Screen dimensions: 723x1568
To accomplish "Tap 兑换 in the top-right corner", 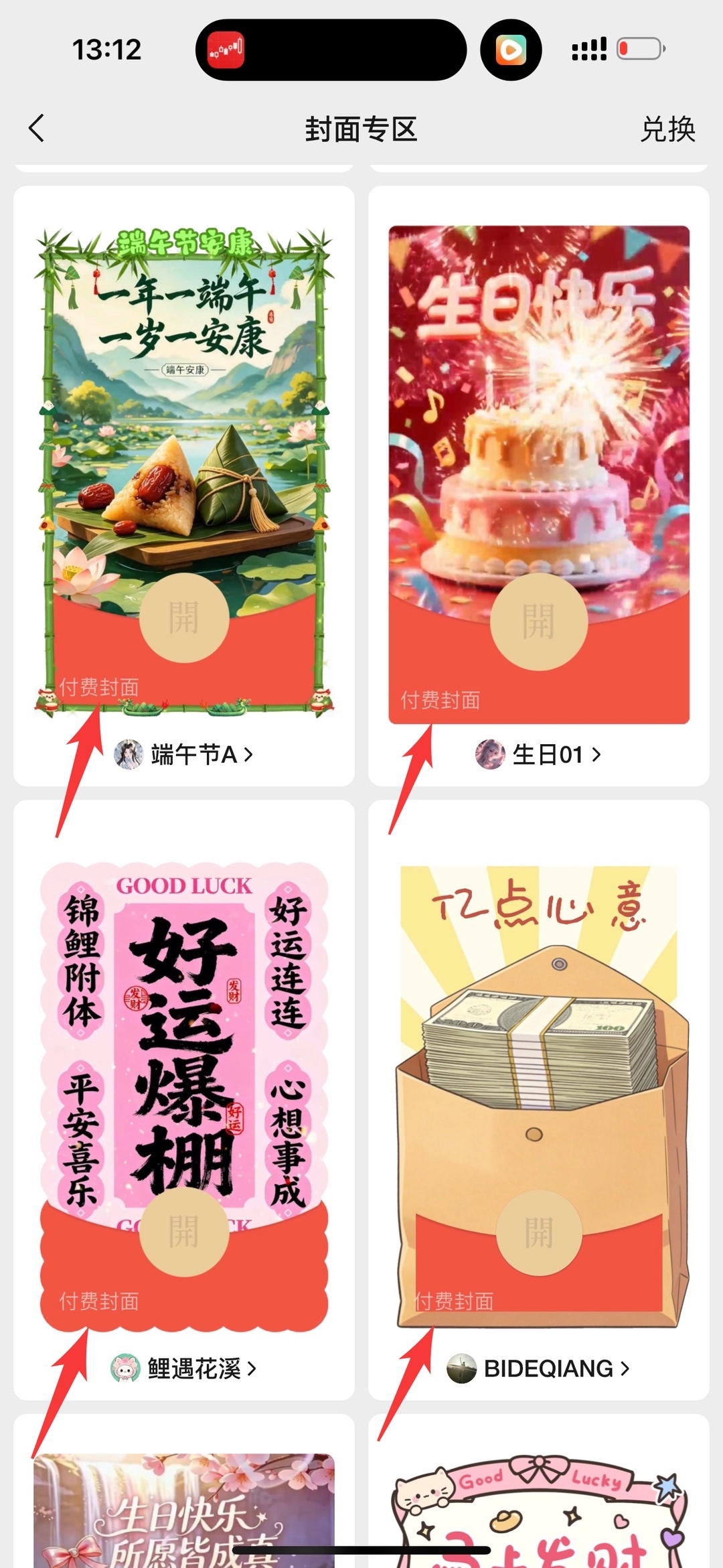I will 667,129.
